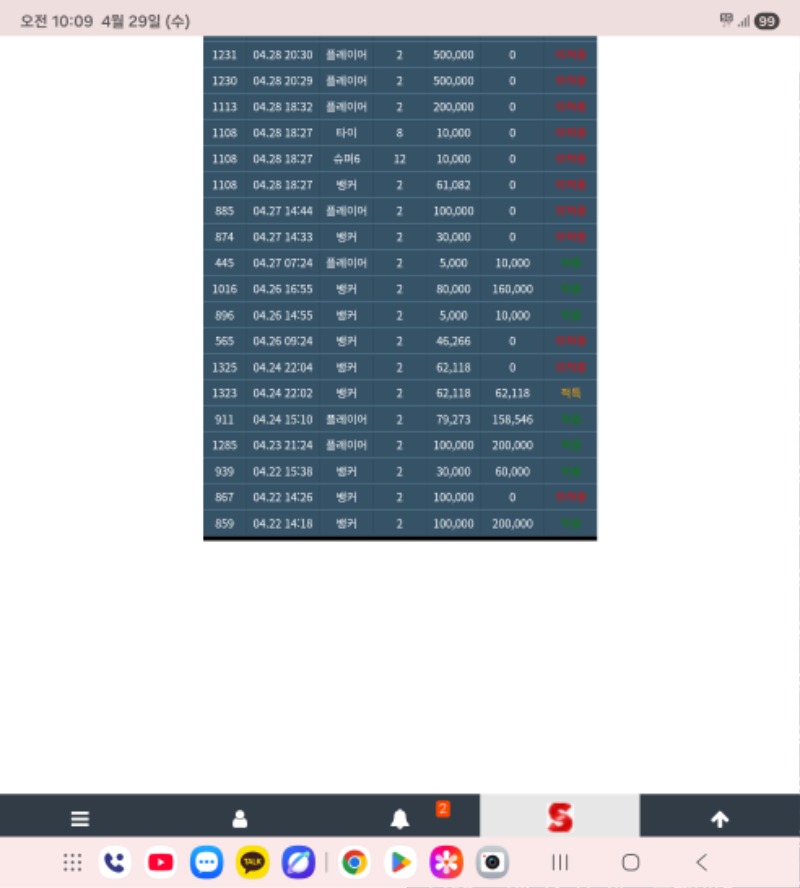Screen dimensions: 800x888
Task: Launch the Camera app from the taskbar
Action: pyautogui.click(x=492, y=862)
